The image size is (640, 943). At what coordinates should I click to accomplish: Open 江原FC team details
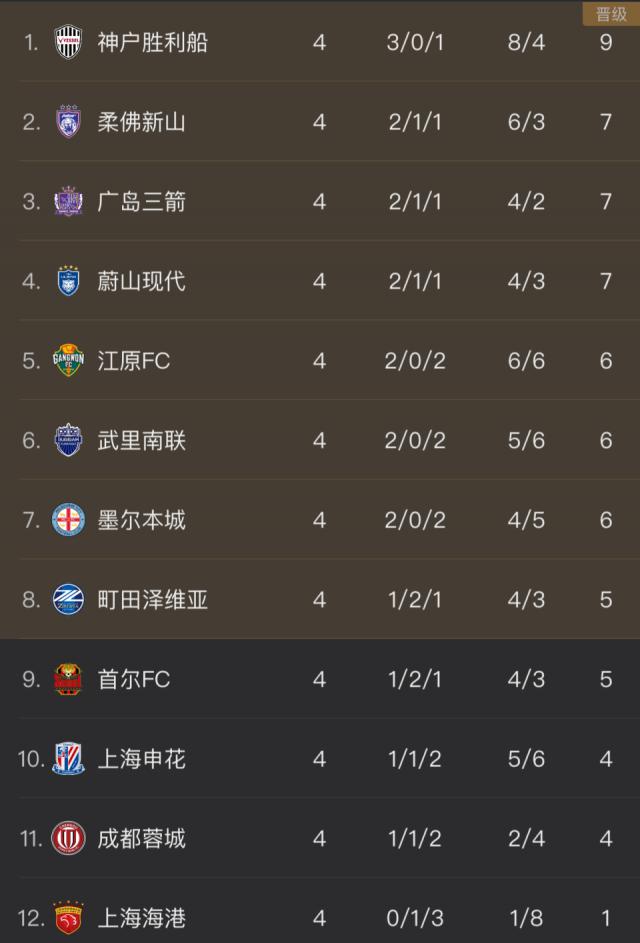pos(134,361)
